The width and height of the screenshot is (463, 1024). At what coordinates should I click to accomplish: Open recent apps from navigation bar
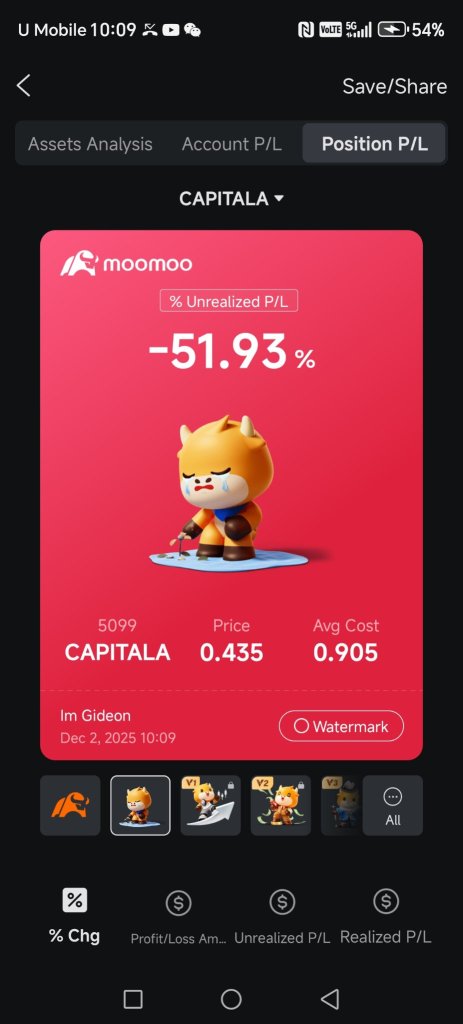[133, 999]
